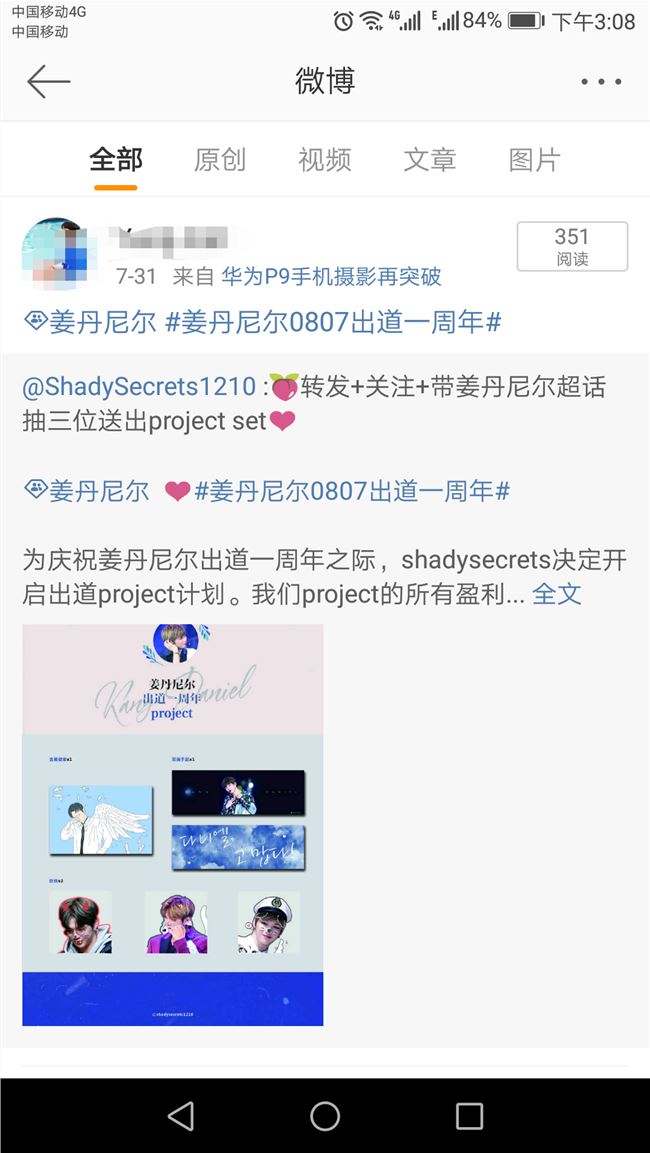Select the 全部 tab
Screen dimensions: 650x1153
pyautogui.click(x=116, y=160)
